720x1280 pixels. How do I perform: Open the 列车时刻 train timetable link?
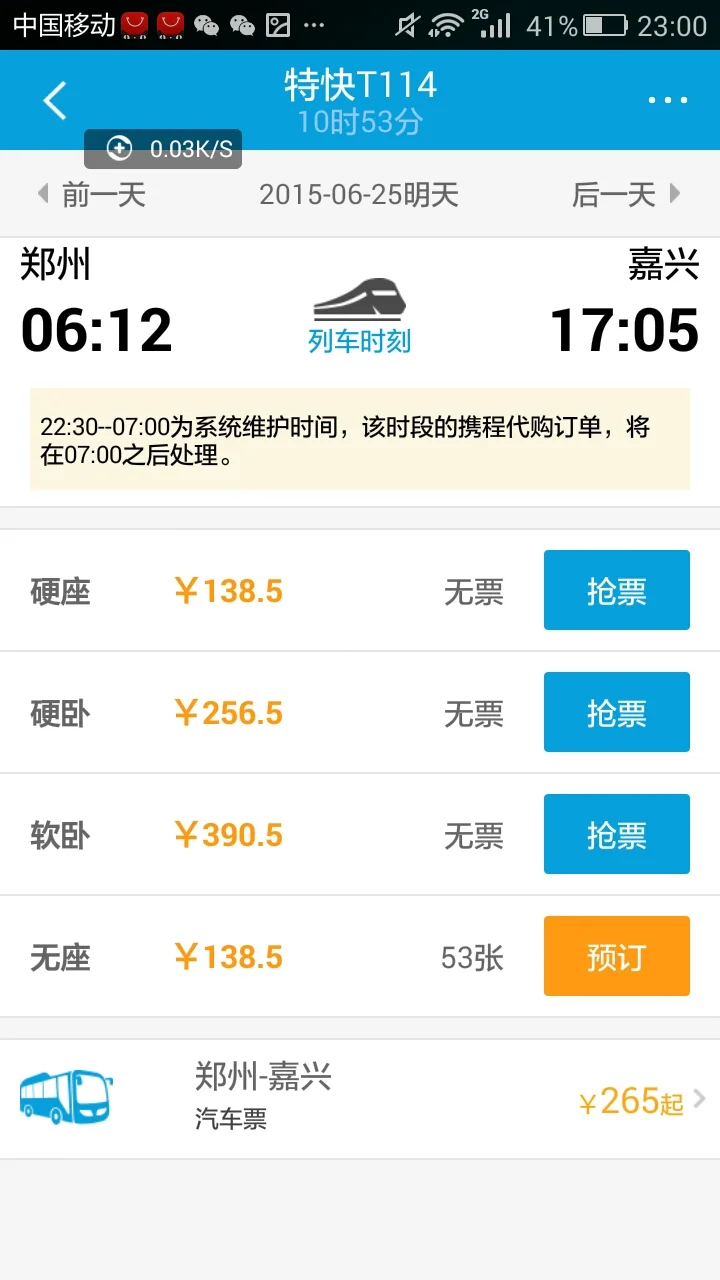tap(360, 340)
